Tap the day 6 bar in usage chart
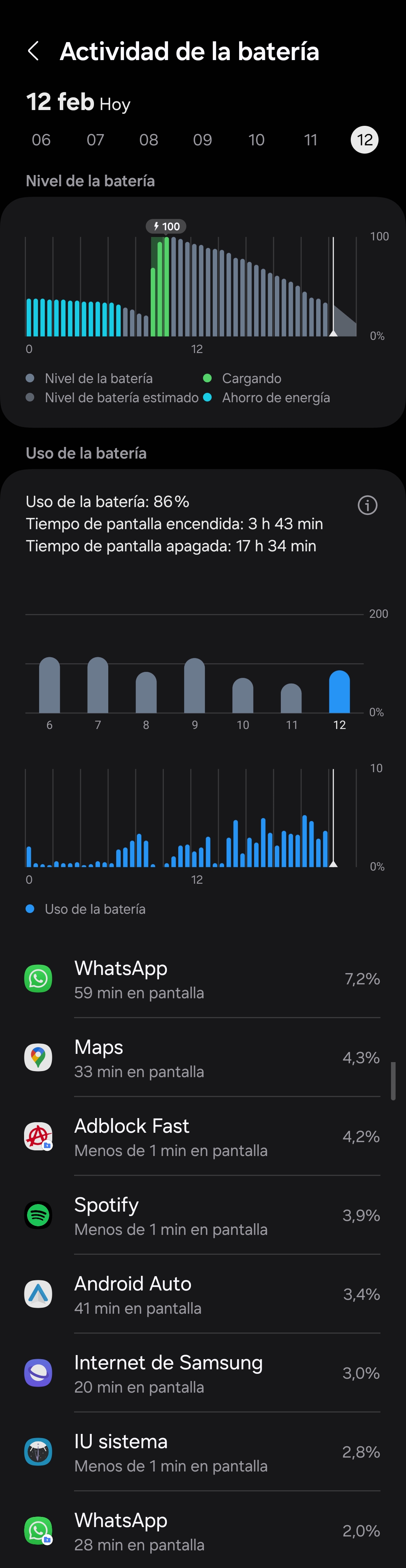This screenshot has width=406, height=1568. point(49,685)
